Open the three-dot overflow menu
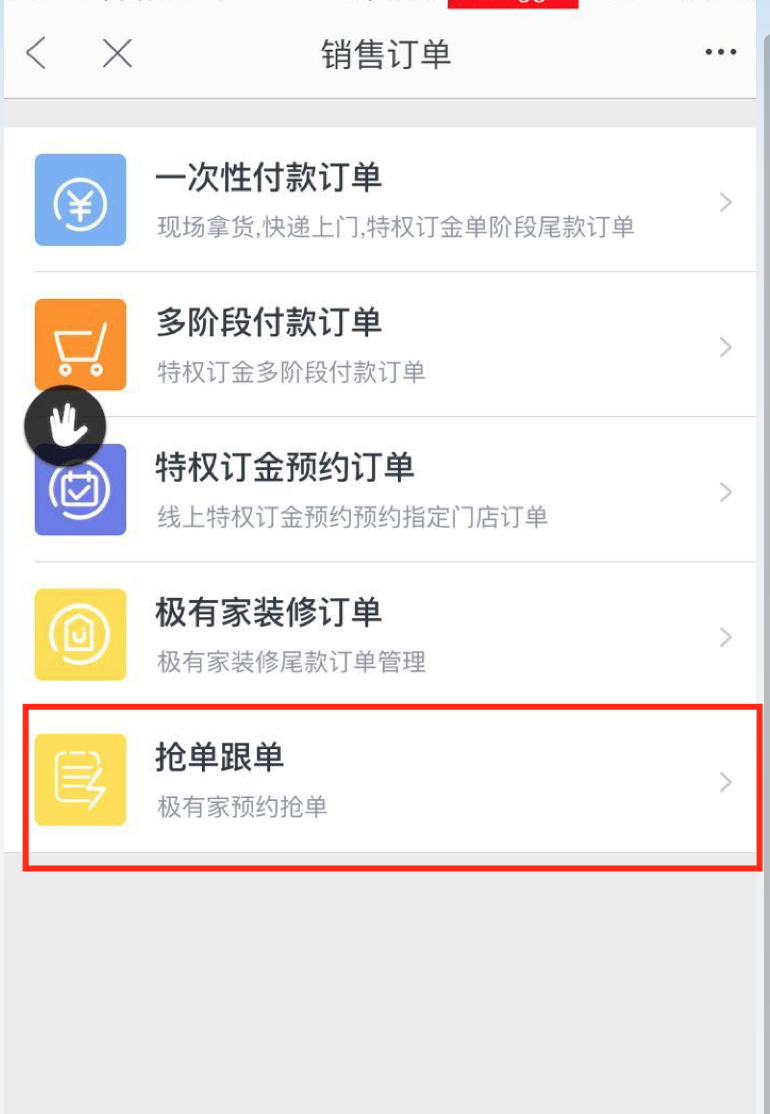770x1114 pixels. pos(720,53)
